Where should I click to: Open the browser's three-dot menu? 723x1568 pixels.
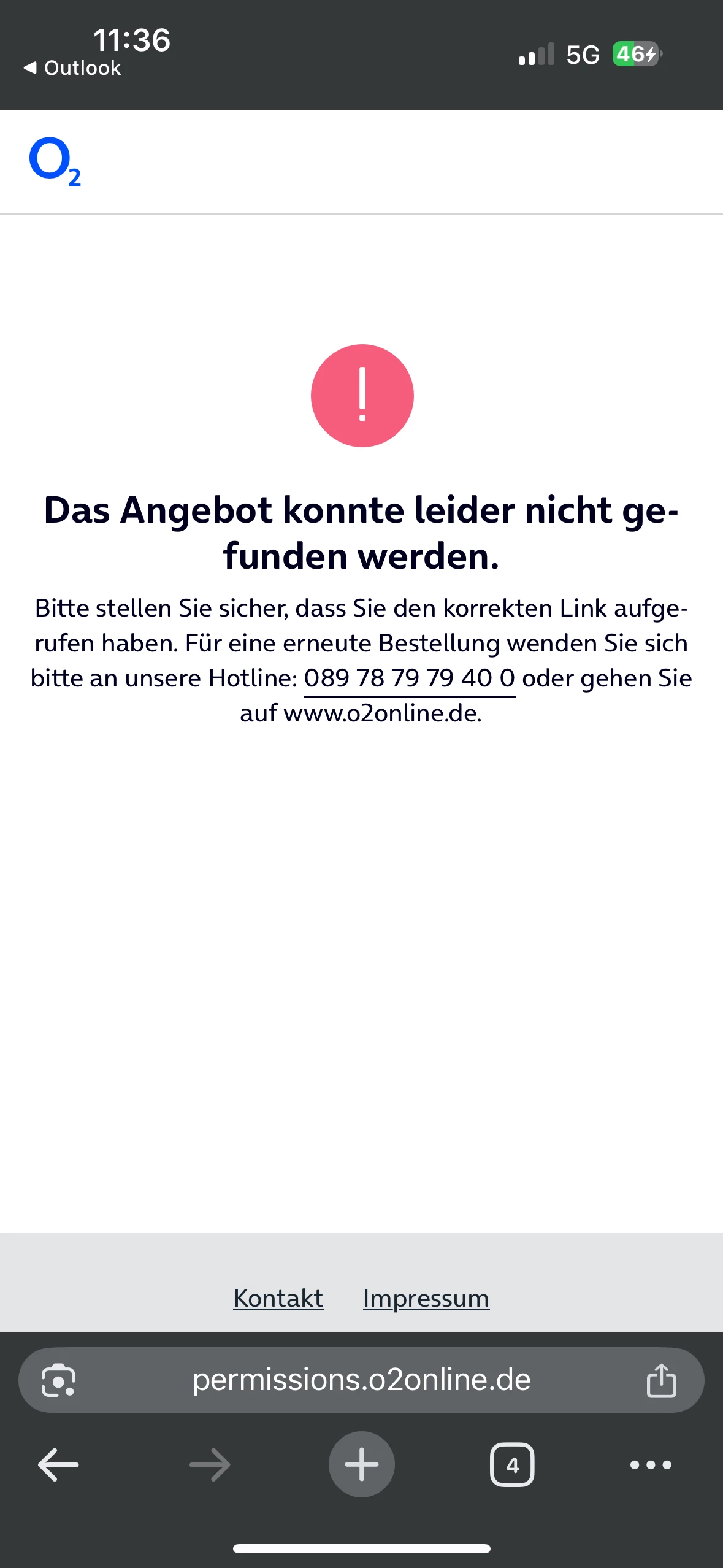tap(651, 1465)
